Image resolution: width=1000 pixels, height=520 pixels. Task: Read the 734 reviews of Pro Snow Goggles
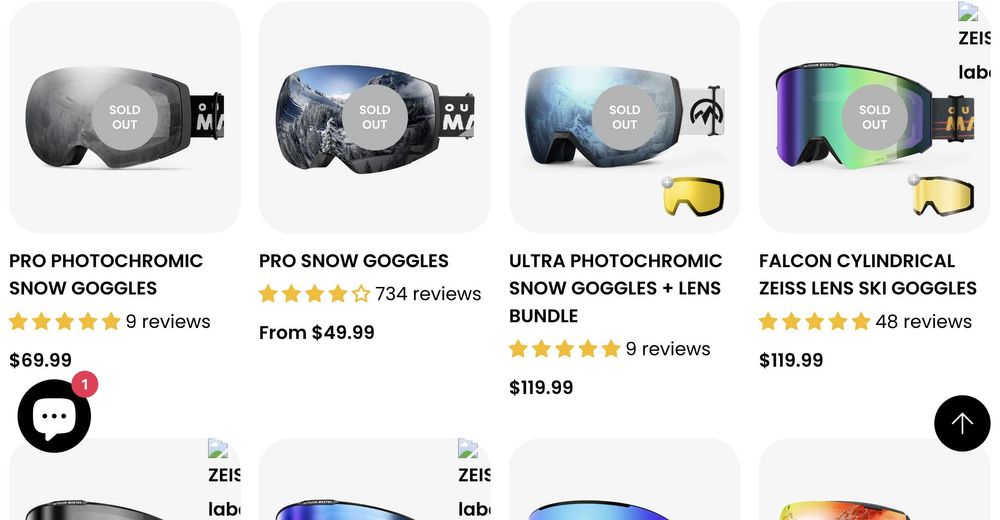427,294
